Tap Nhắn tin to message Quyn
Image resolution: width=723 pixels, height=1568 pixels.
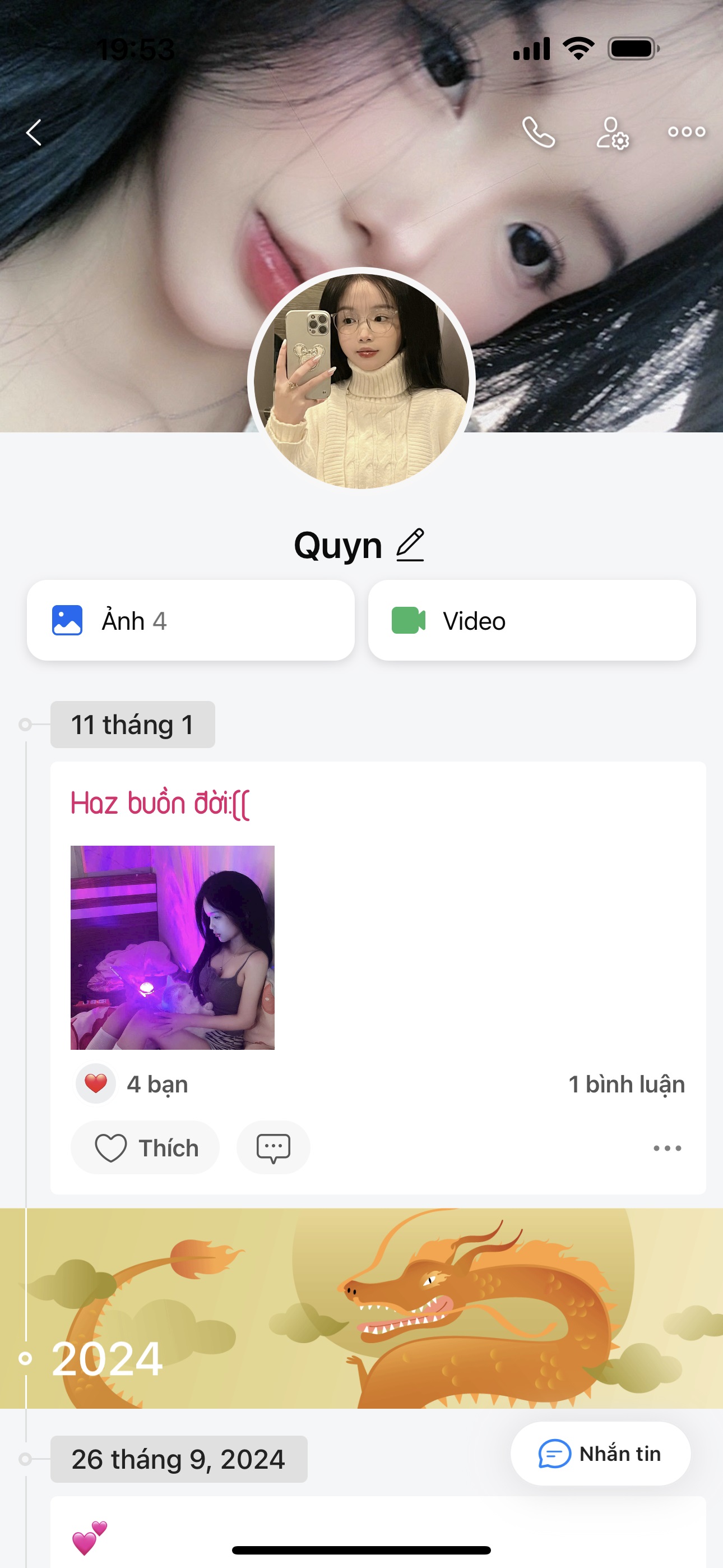pos(600,1453)
